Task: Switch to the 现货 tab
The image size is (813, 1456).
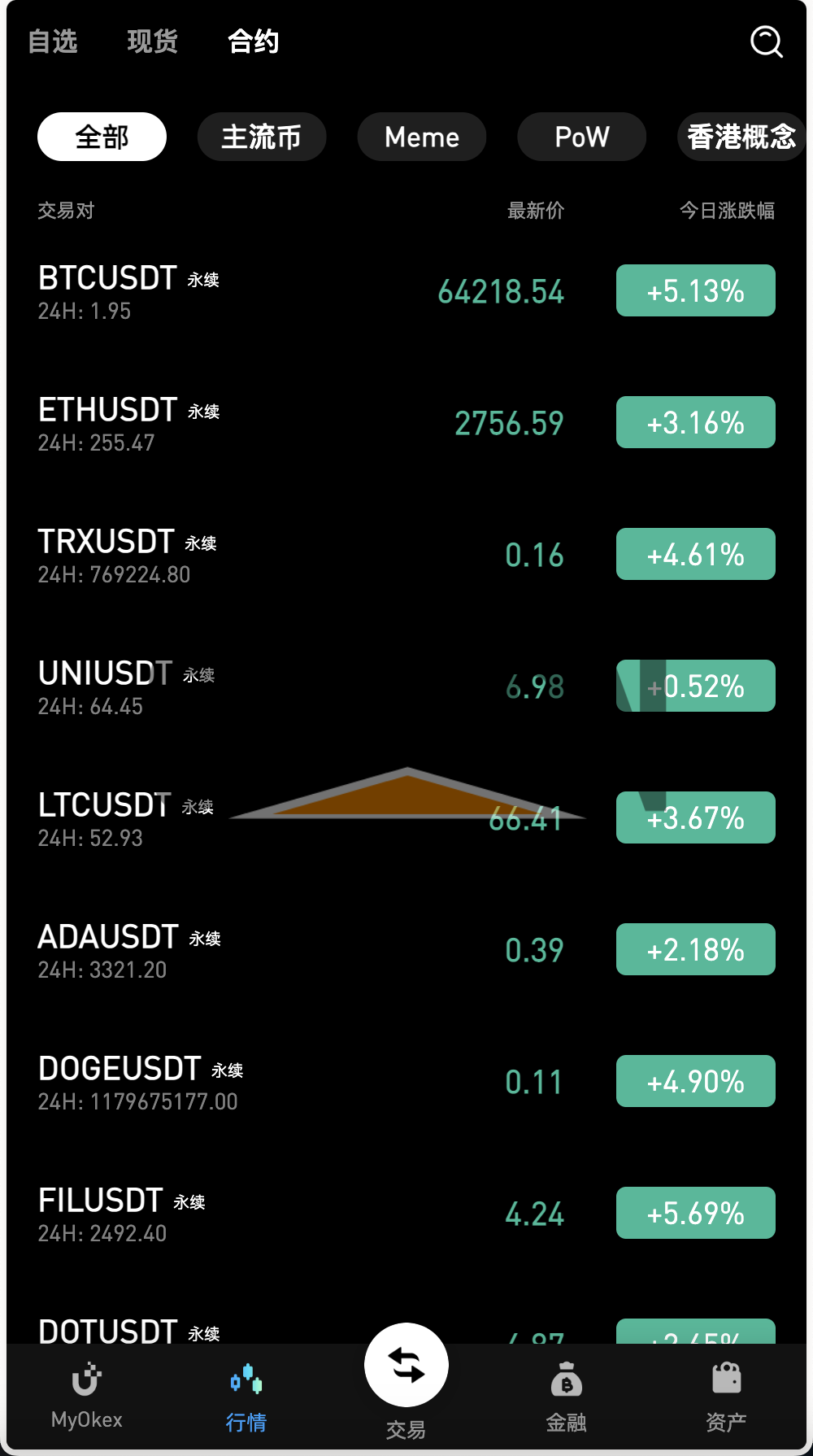Action: (153, 41)
